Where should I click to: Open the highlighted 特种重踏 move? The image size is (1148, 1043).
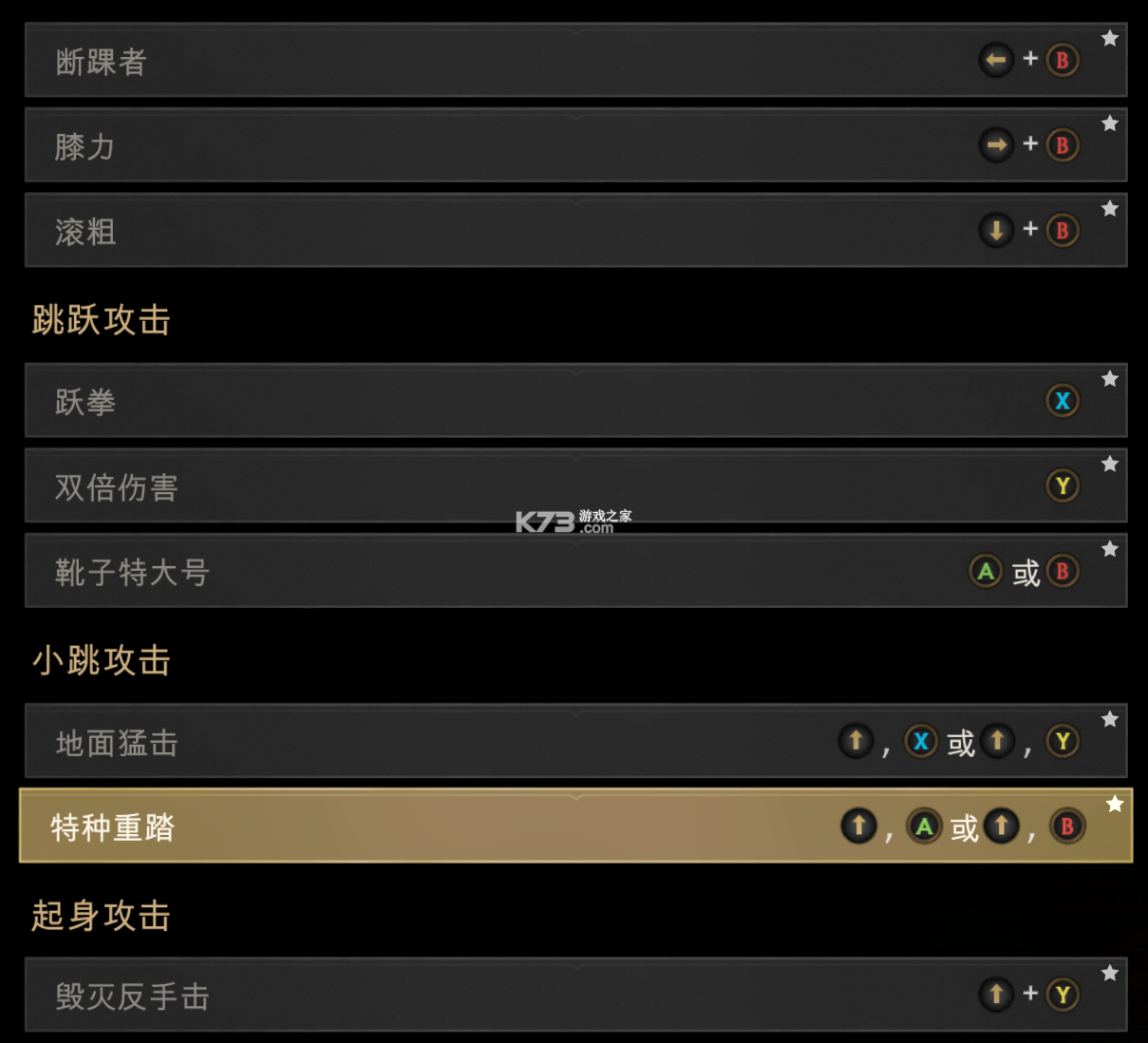coord(575,825)
